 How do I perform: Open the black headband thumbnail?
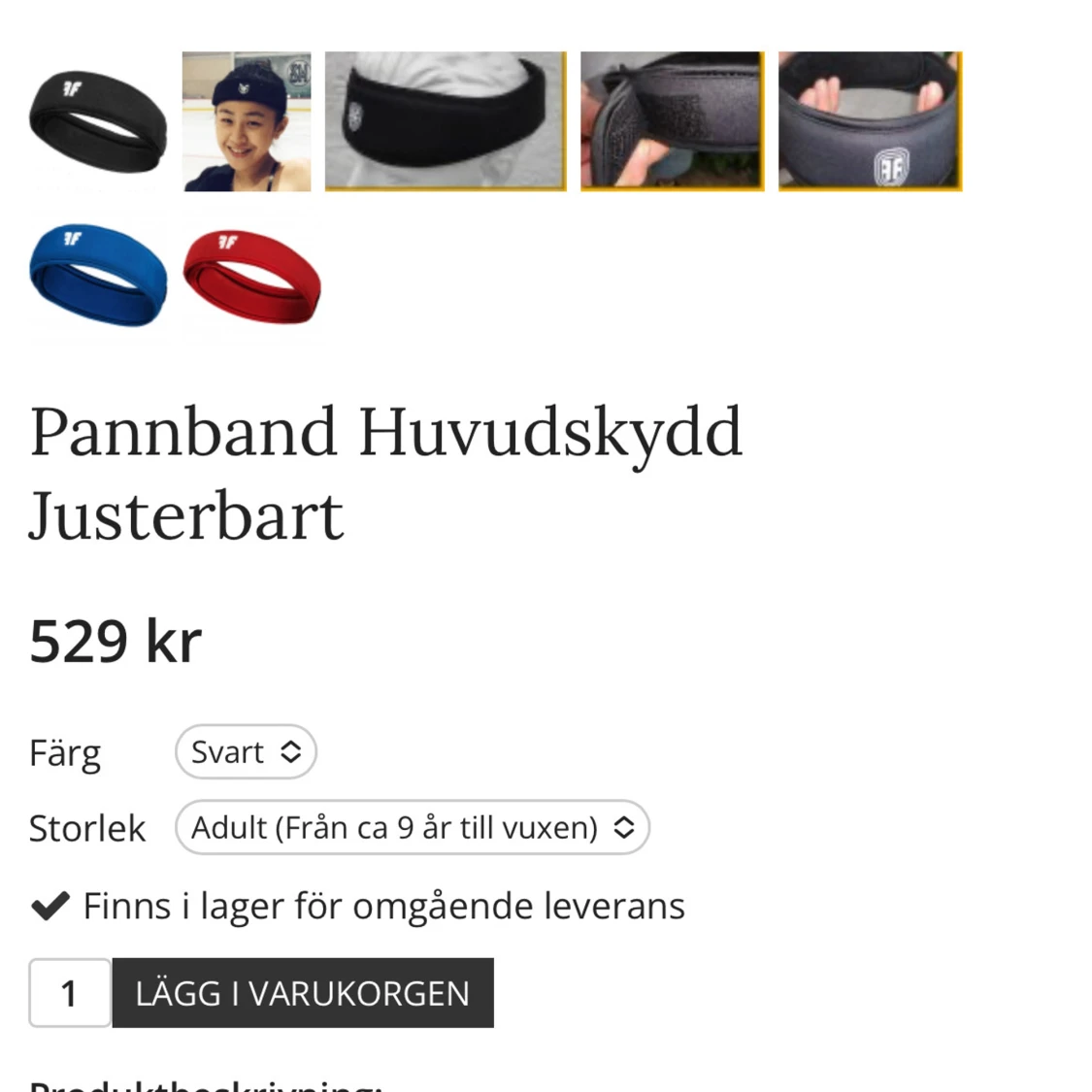tap(97, 121)
